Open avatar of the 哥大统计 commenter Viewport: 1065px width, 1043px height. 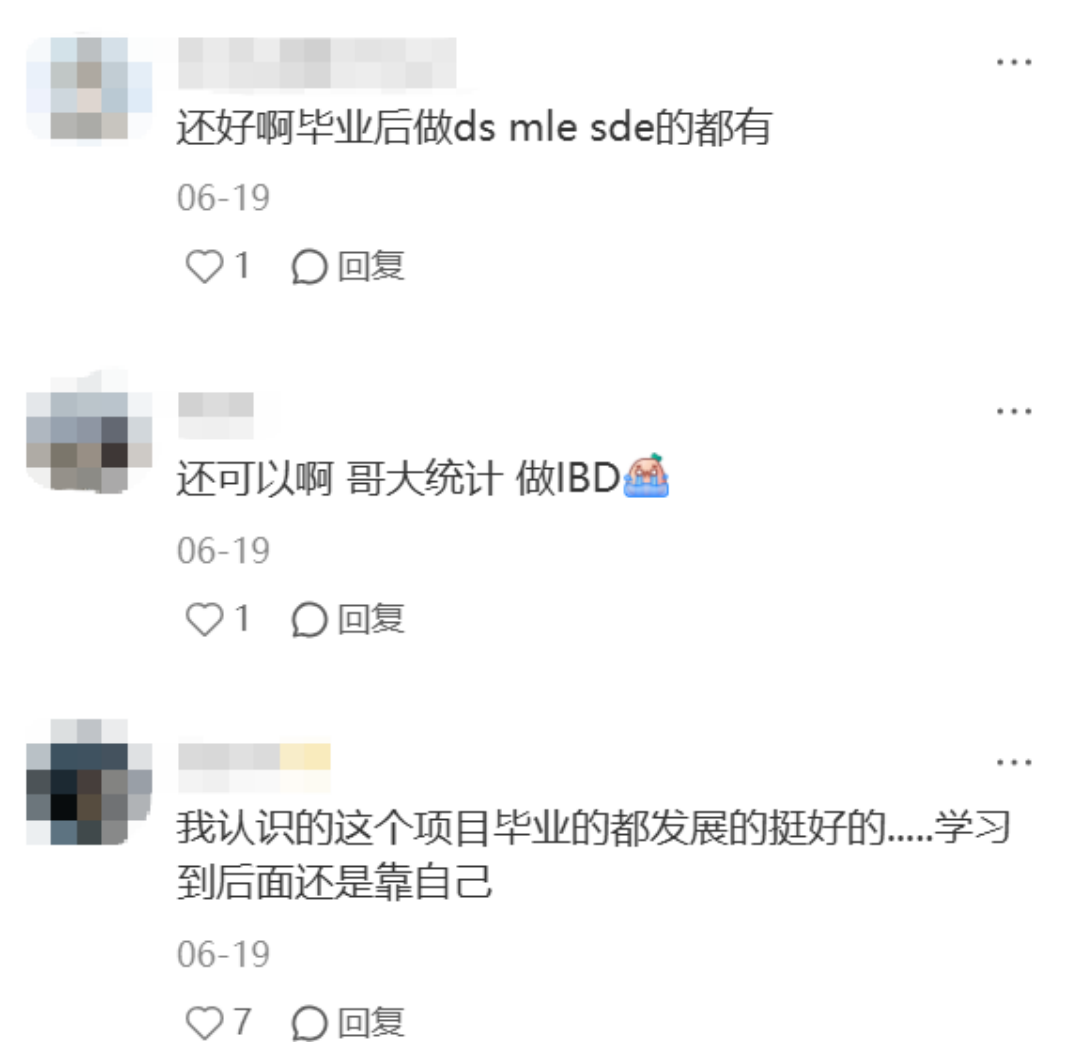point(88,440)
